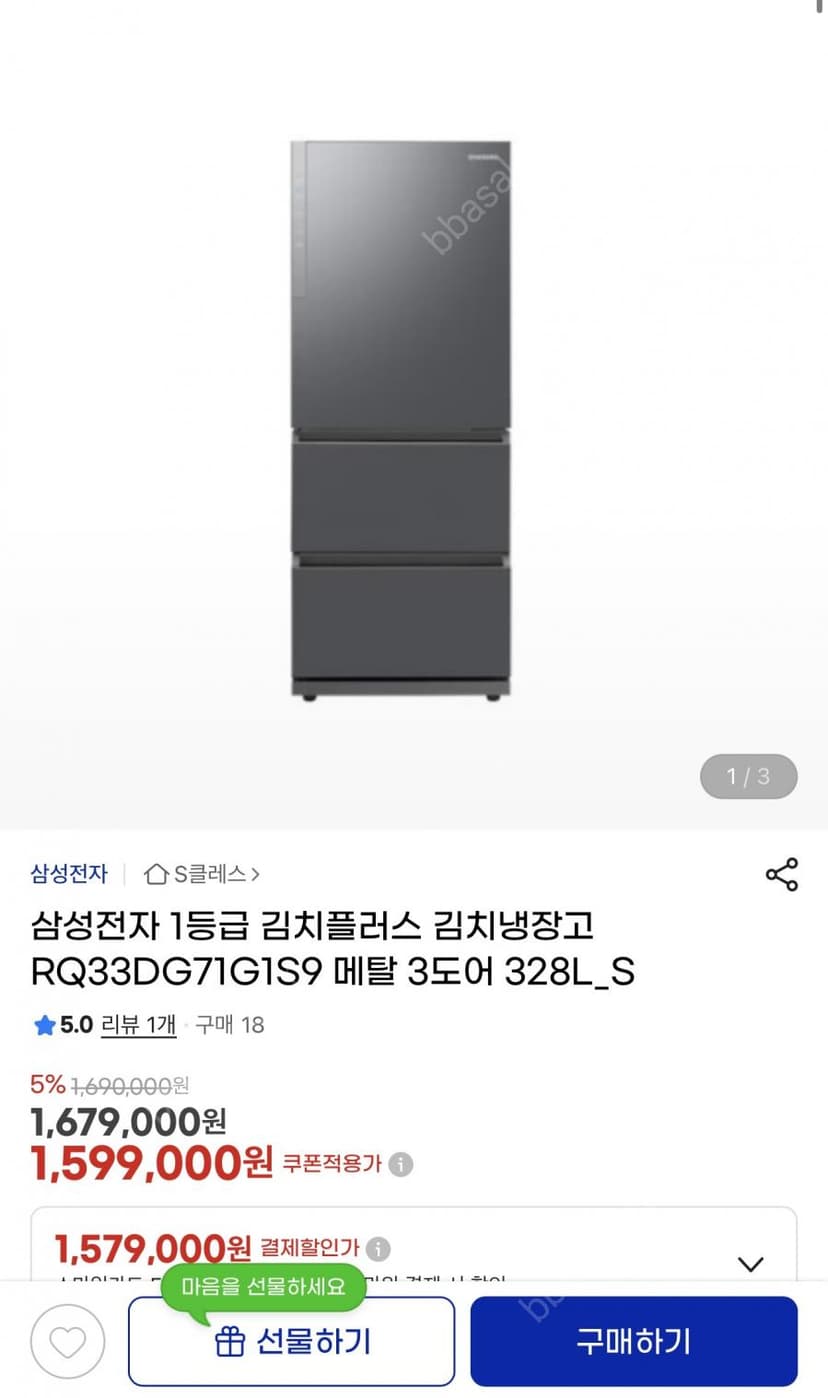This screenshot has width=828, height=1398.
Task: Show info for 결제할인가
Action: (378, 1248)
